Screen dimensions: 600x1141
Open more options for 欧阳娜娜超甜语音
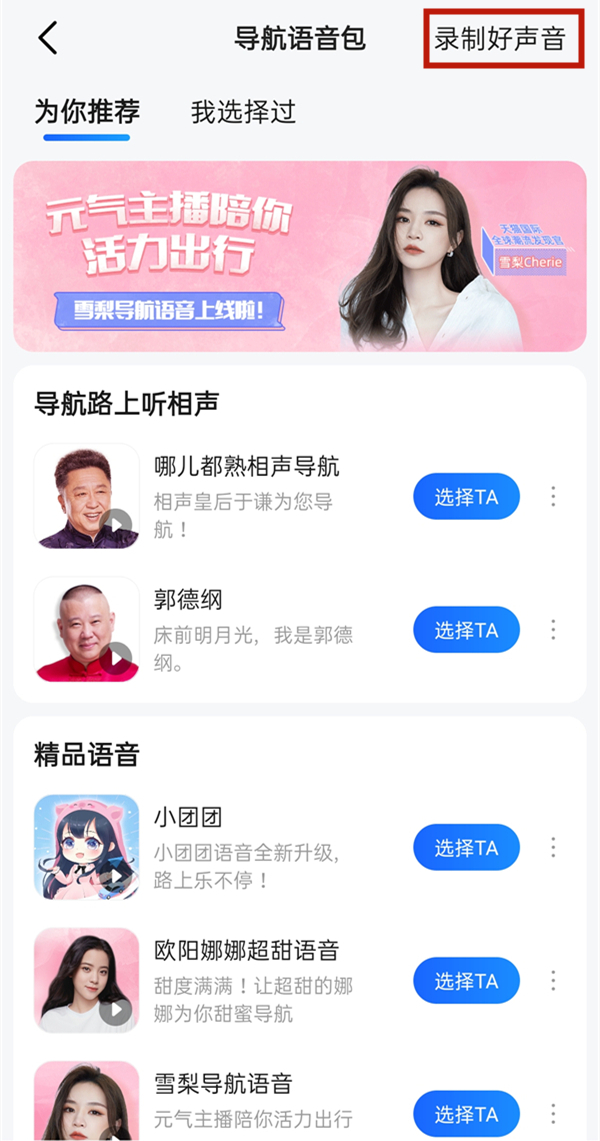coord(552,981)
